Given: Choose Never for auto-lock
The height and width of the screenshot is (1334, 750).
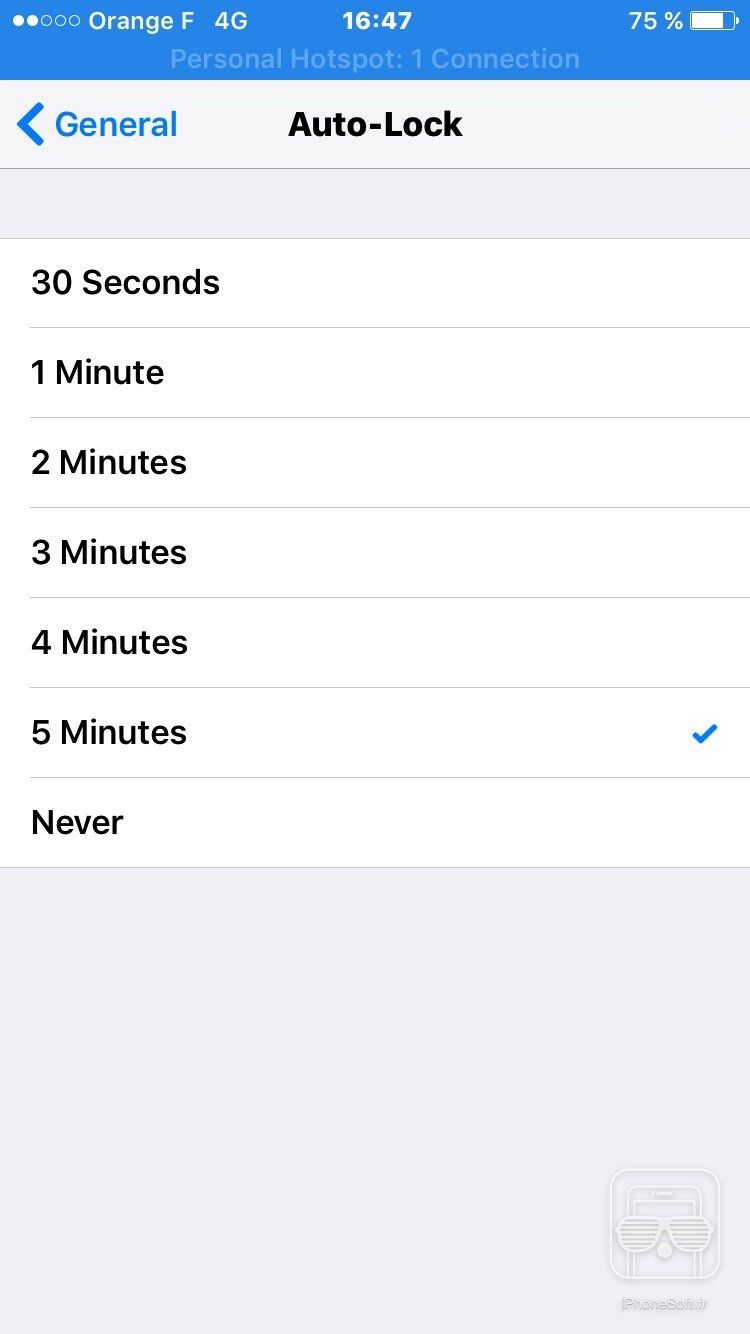Looking at the screenshot, I should (x=77, y=822).
